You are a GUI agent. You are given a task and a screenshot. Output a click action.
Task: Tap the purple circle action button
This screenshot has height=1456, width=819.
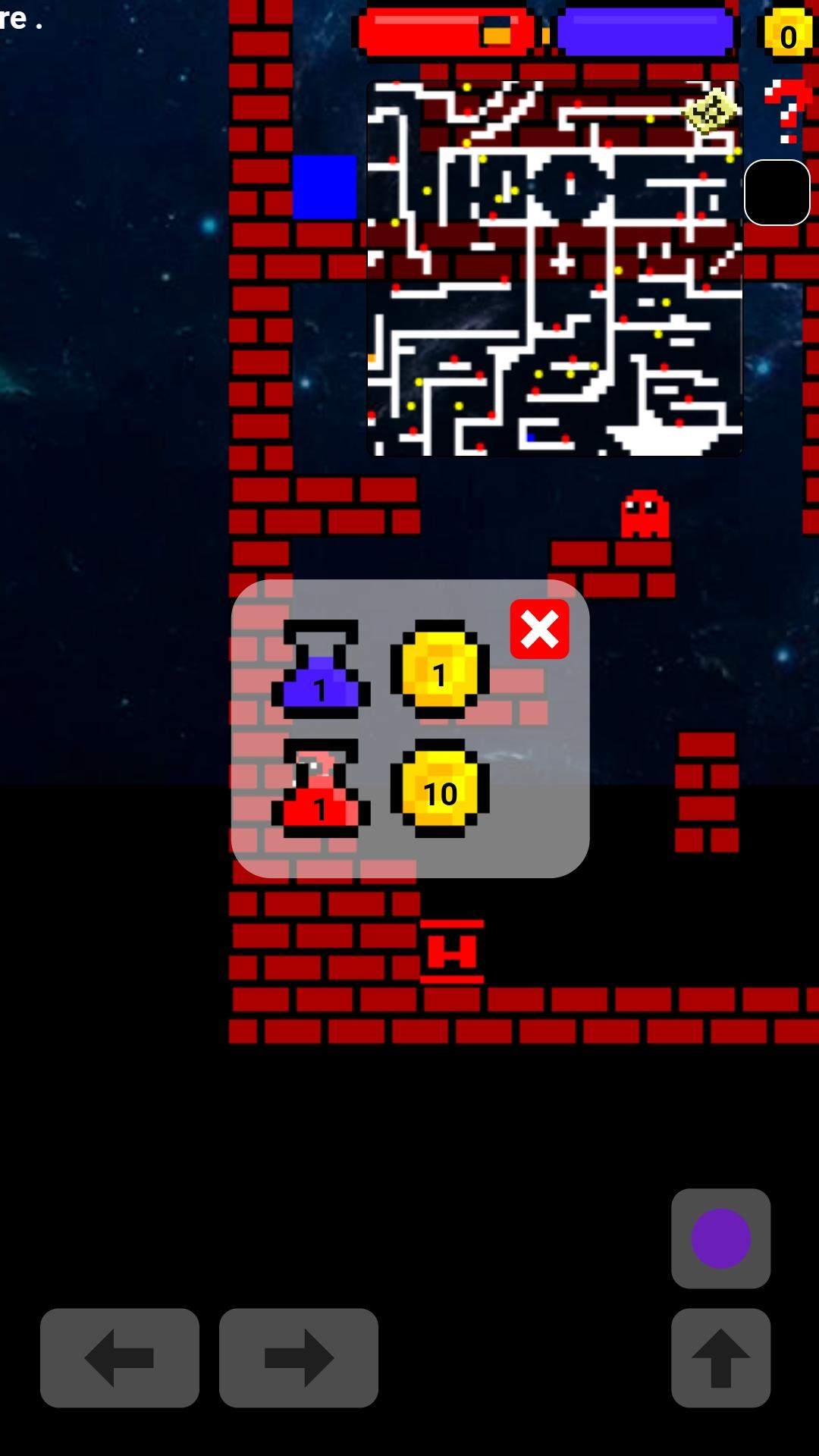coord(720,1238)
